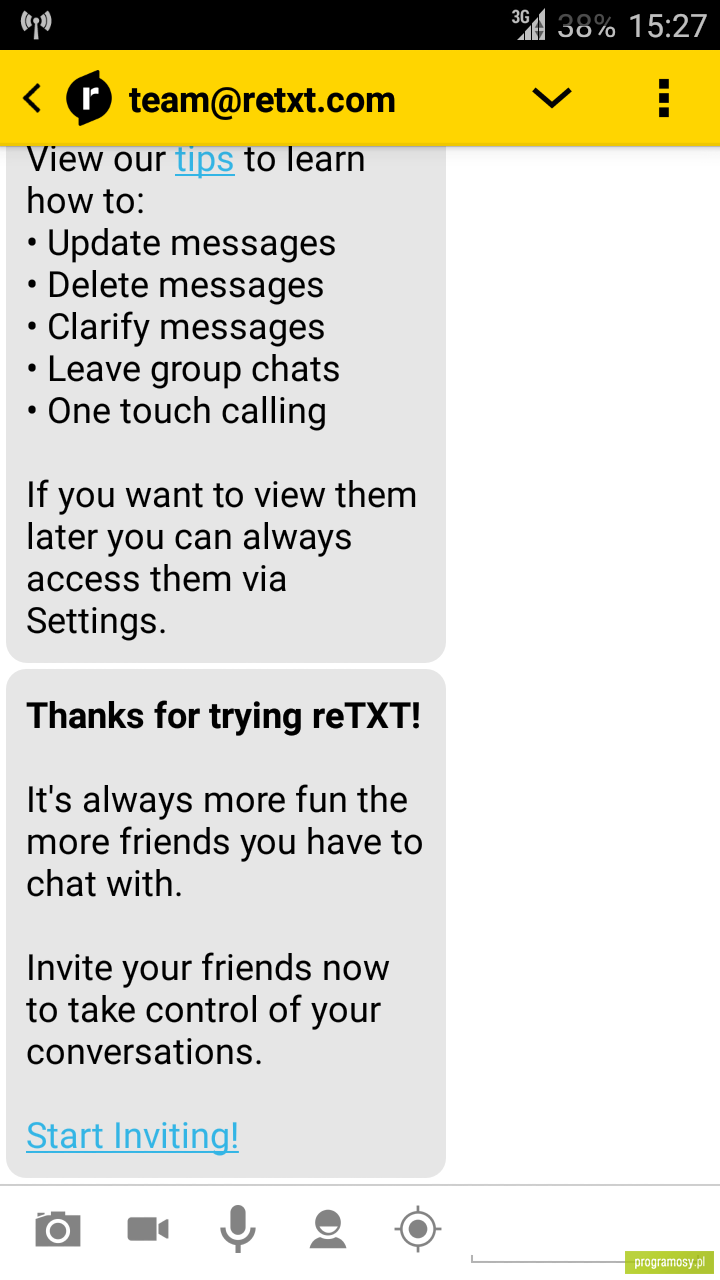720x1280 pixels.
Task: Record a voice message with microphone
Action: [237, 1229]
